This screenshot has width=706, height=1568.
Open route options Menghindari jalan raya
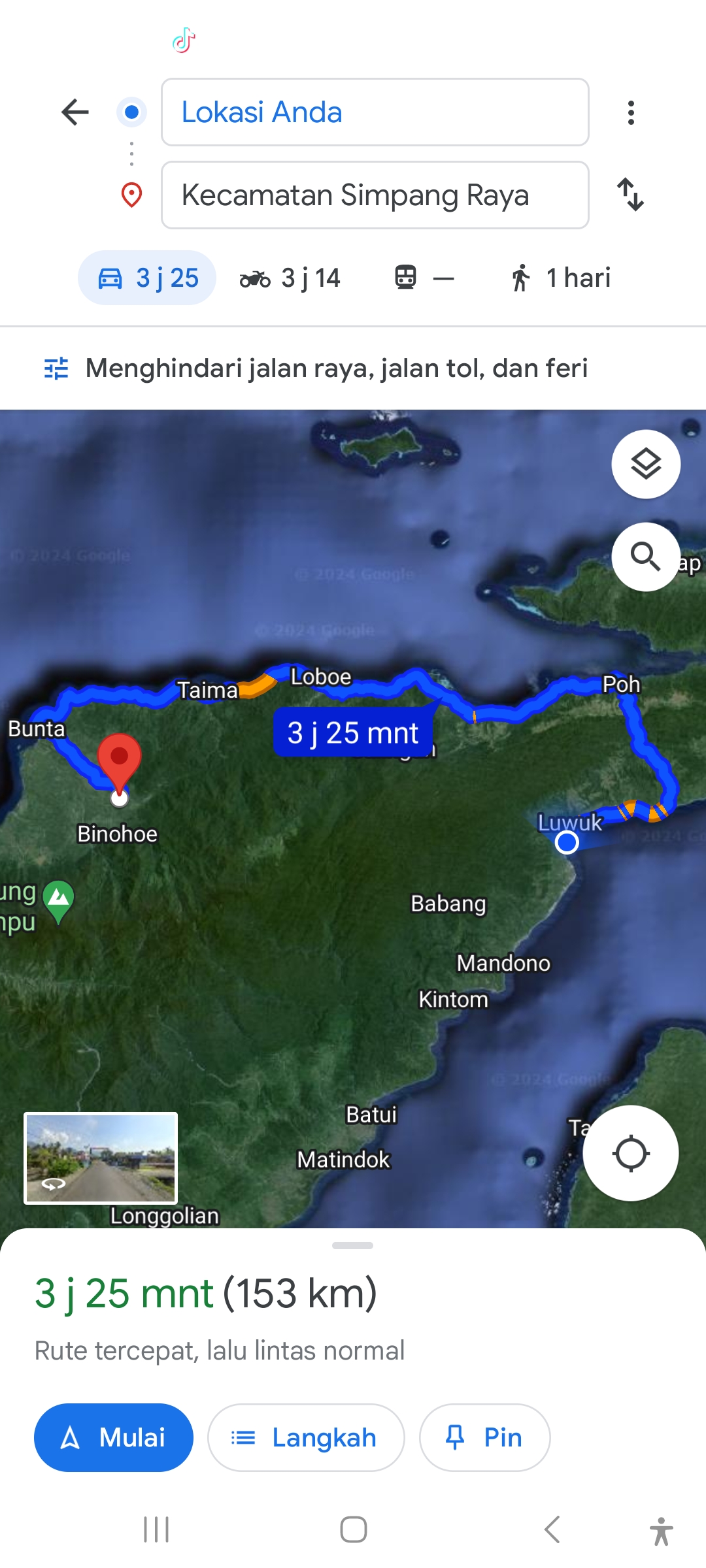[316, 368]
